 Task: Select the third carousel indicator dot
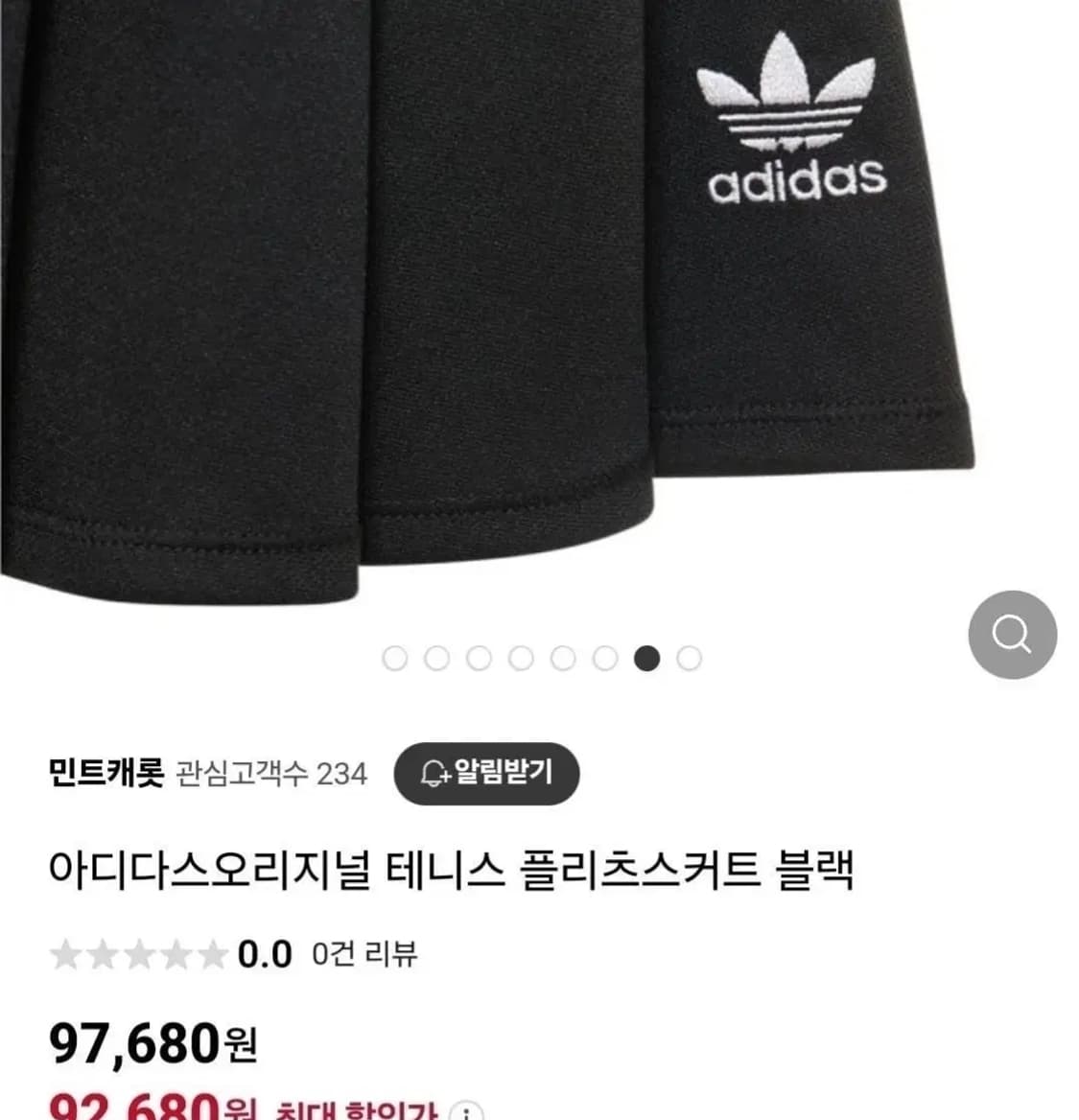(478, 658)
